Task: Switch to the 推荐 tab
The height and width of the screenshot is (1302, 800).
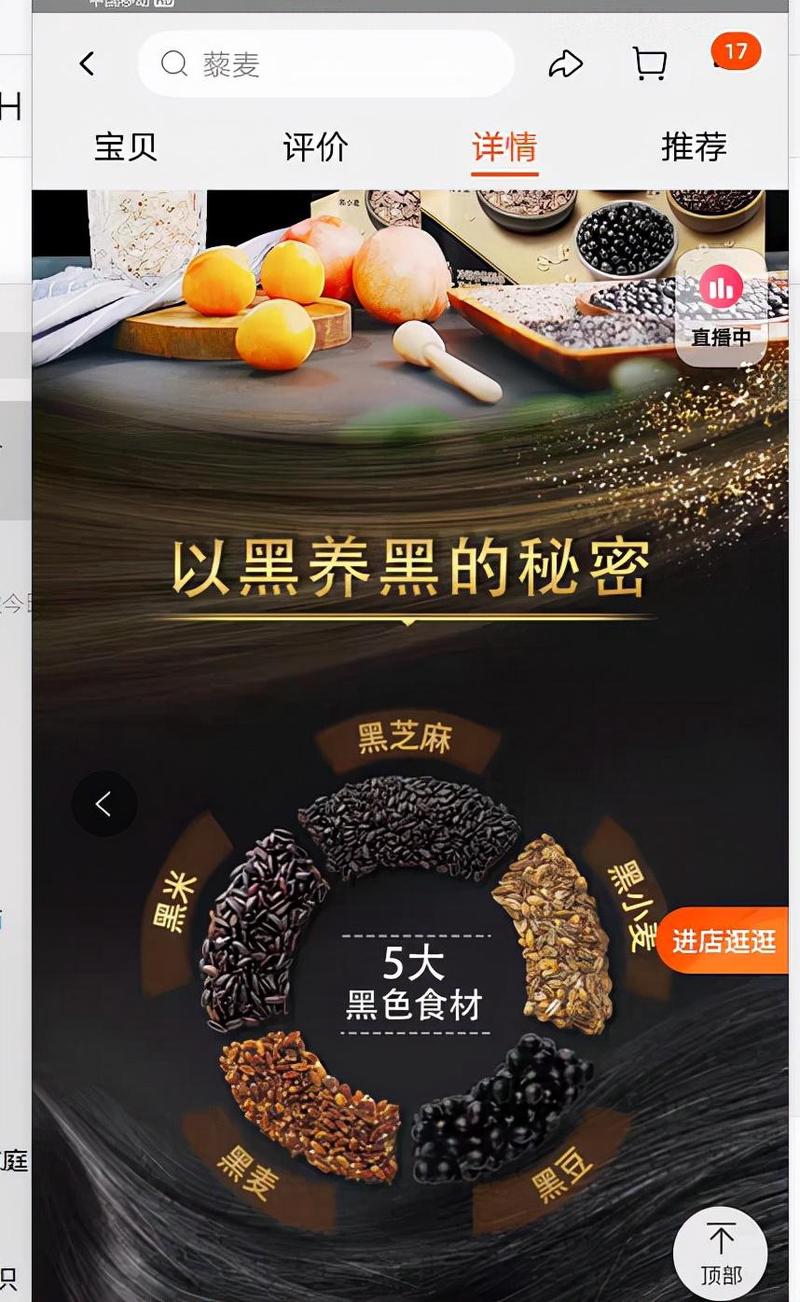Action: click(x=693, y=147)
